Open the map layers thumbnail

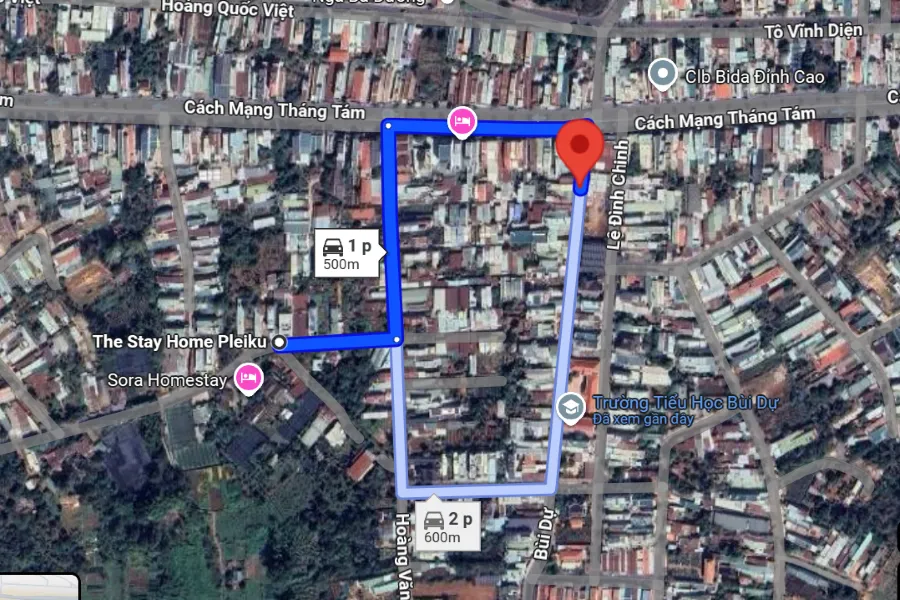coord(38,587)
